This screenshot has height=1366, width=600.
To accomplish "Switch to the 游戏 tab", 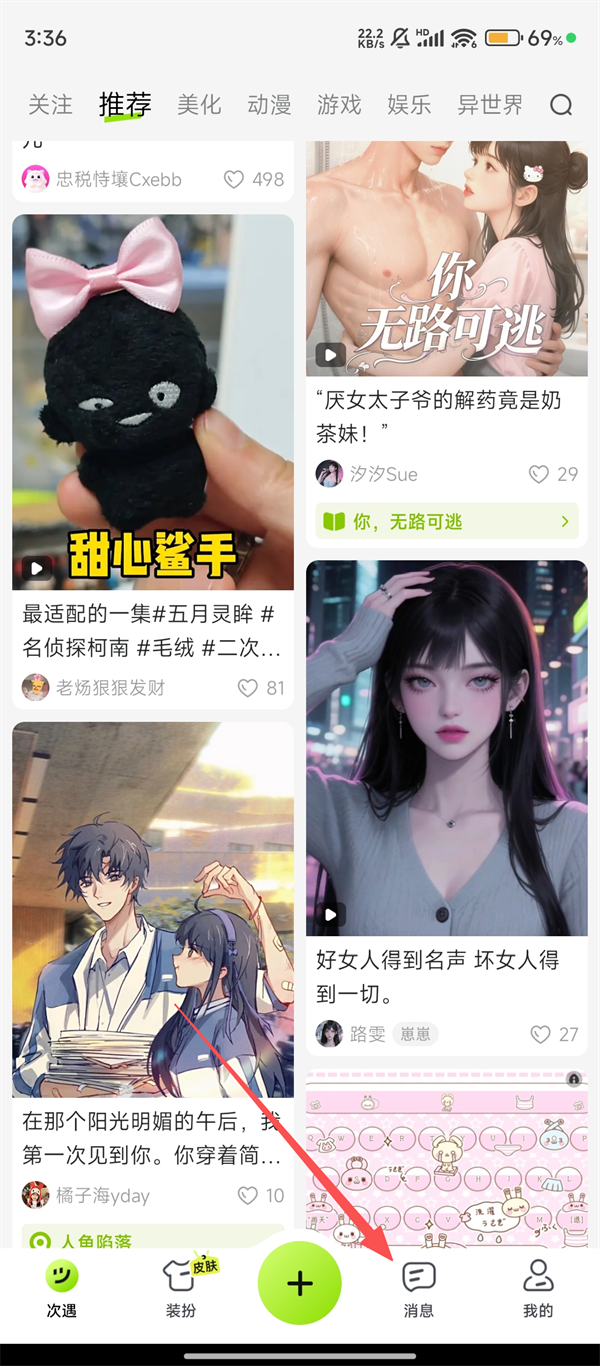I will 339,105.
